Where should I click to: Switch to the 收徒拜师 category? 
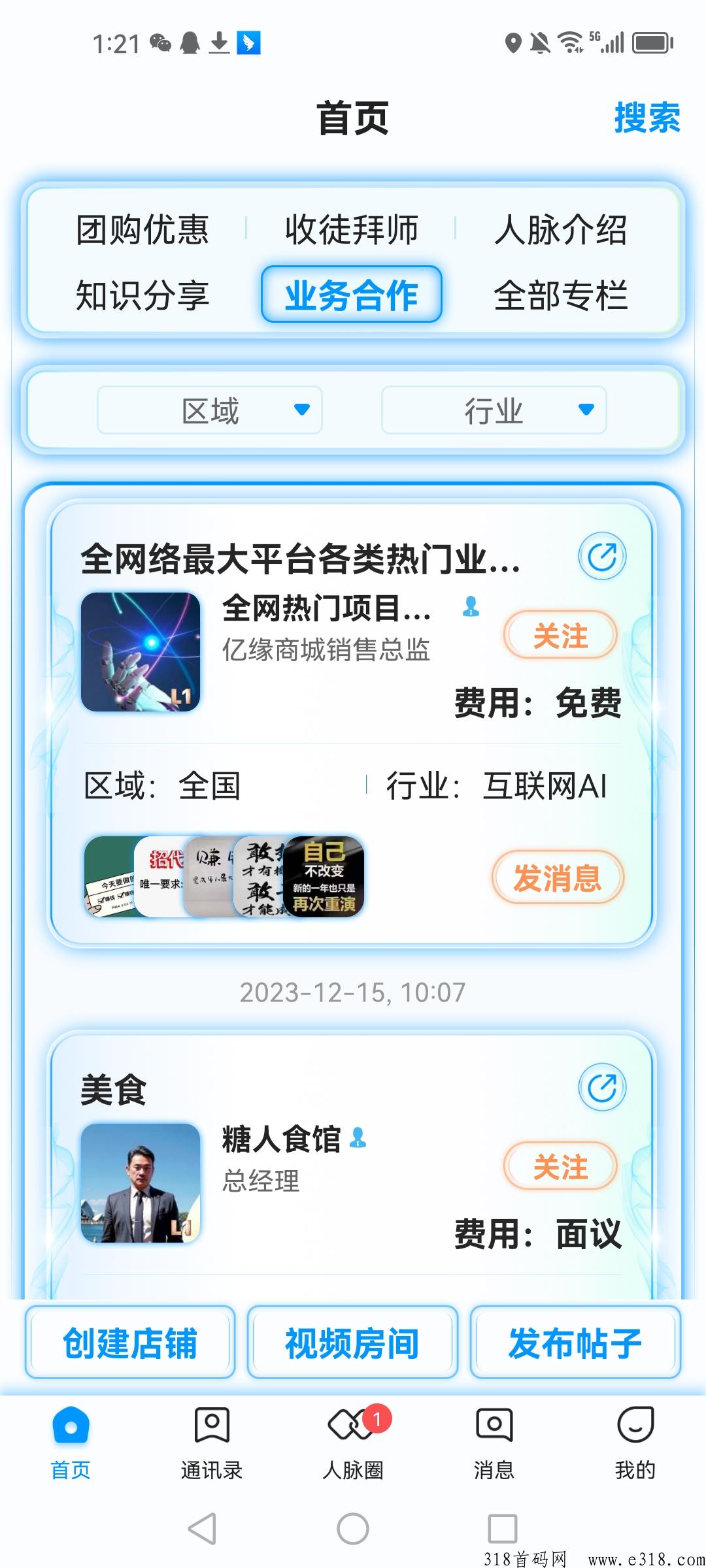351,229
